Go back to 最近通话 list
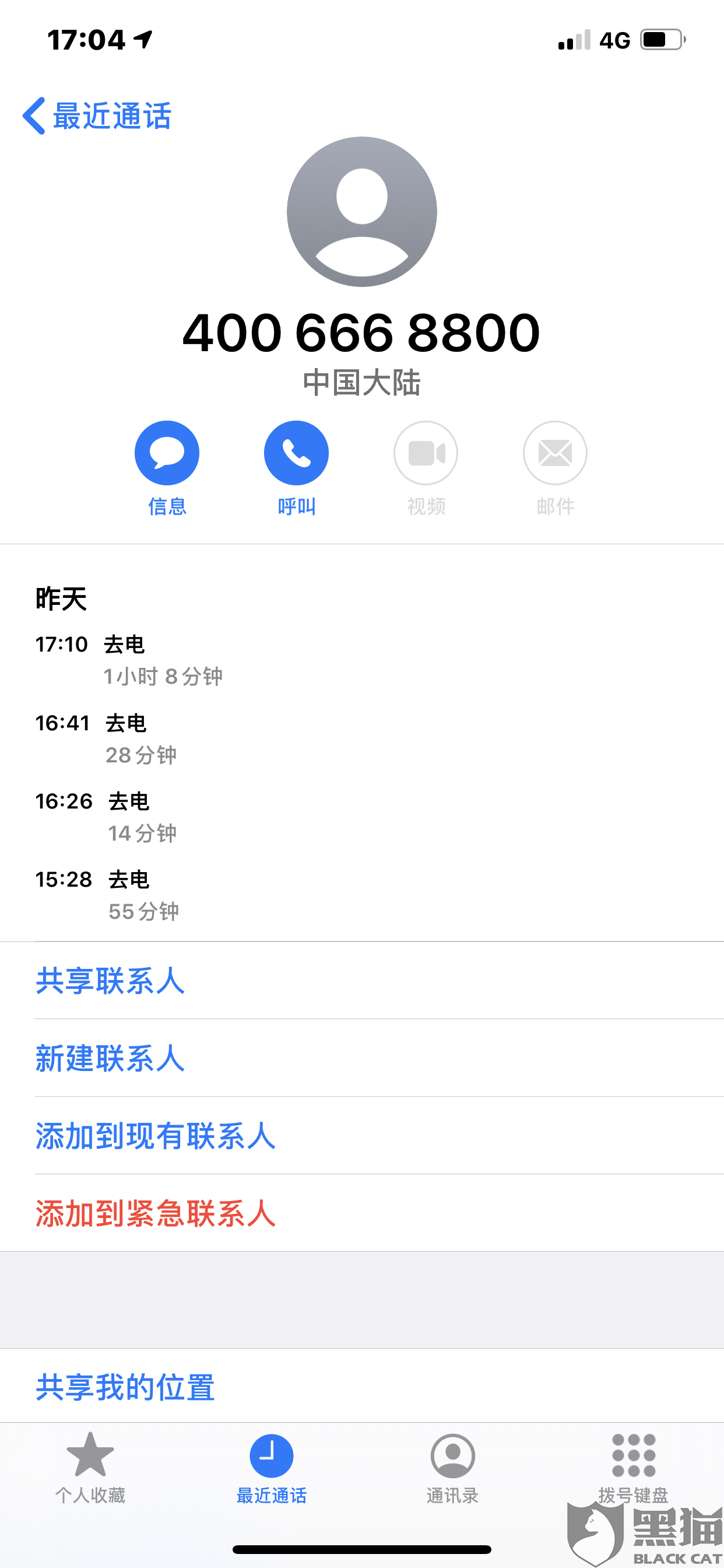This screenshot has height=1568, width=724. (97, 116)
